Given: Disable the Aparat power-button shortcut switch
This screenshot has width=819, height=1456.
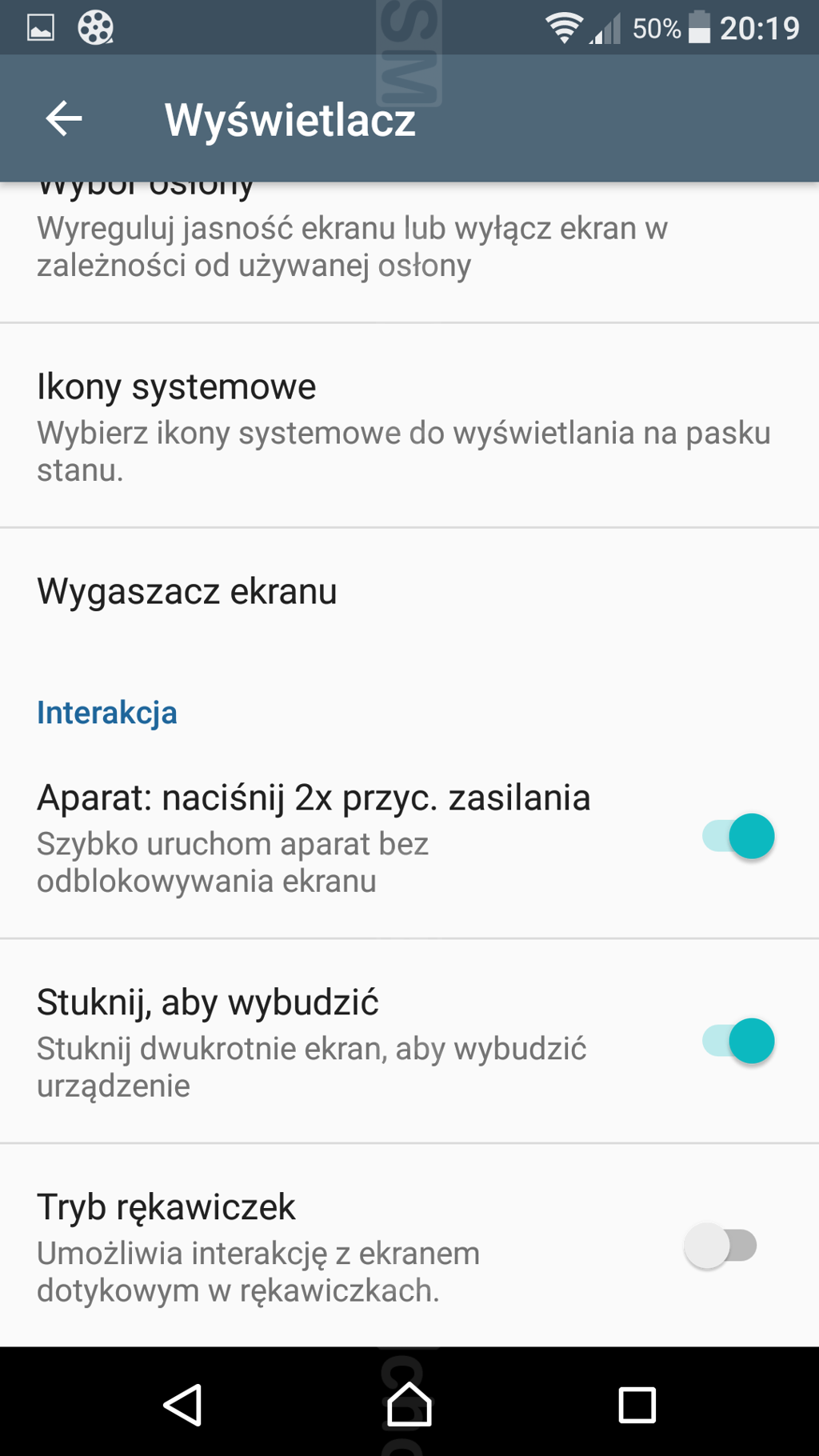Looking at the screenshot, I should point(737,837).
